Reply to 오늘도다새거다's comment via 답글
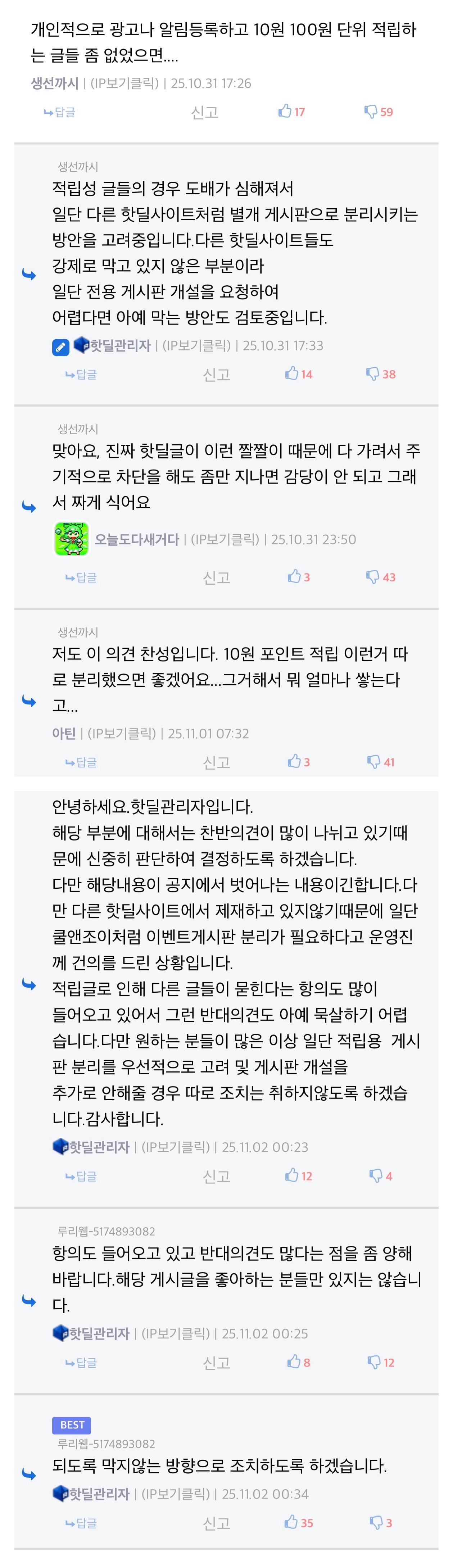Screen dimensions: 453x1568 click(x=81, y=577)
